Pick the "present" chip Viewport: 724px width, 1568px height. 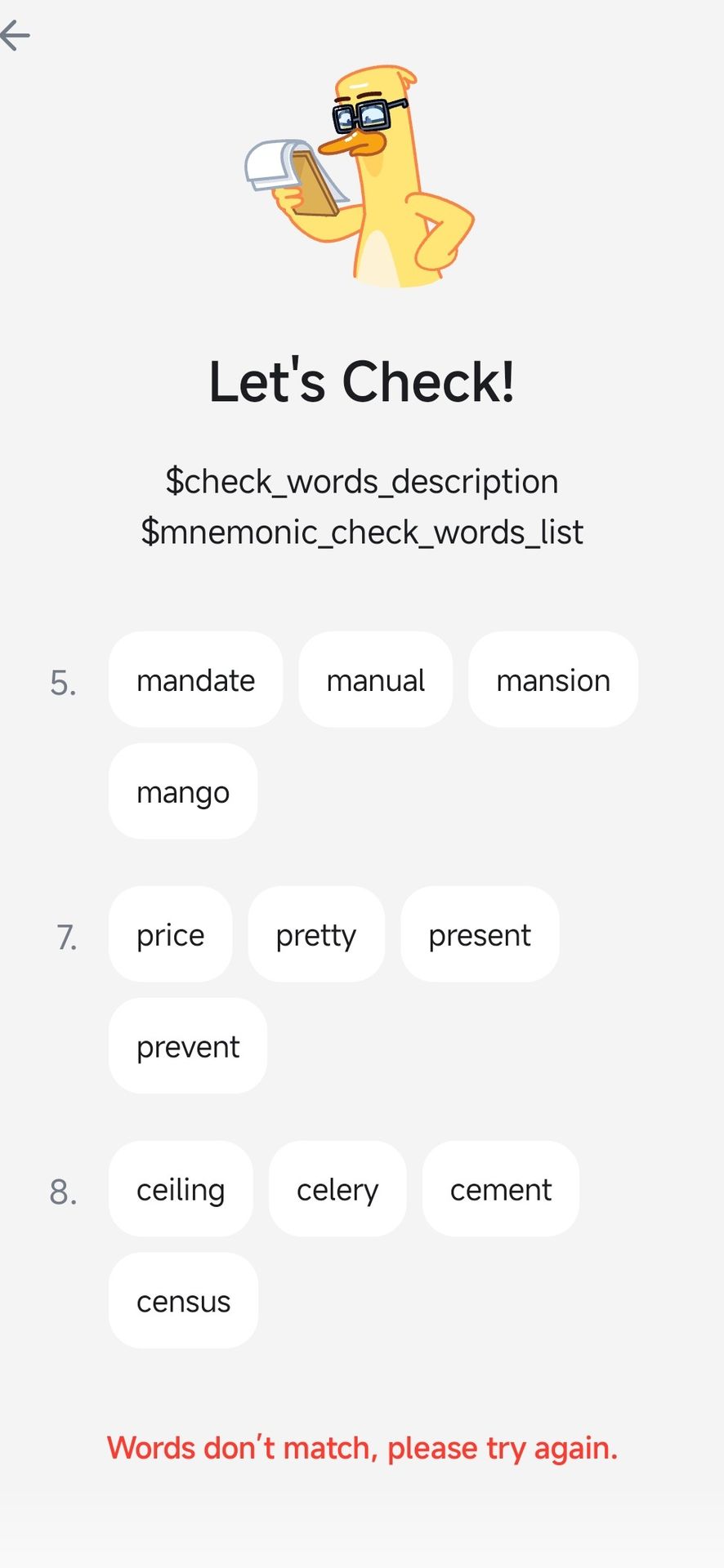[x=480, y=934]
